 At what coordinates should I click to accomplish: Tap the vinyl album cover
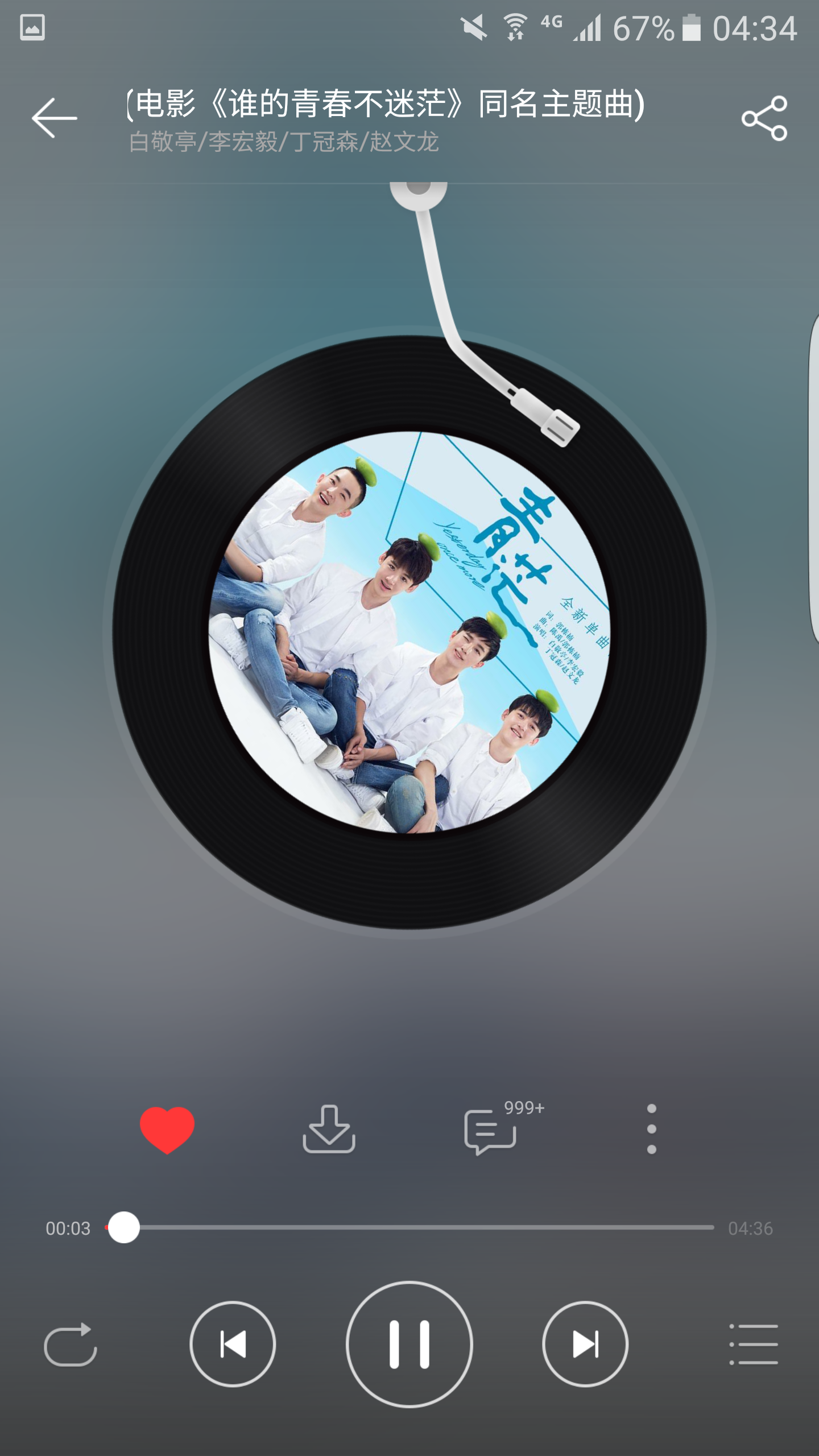(409, 632)
